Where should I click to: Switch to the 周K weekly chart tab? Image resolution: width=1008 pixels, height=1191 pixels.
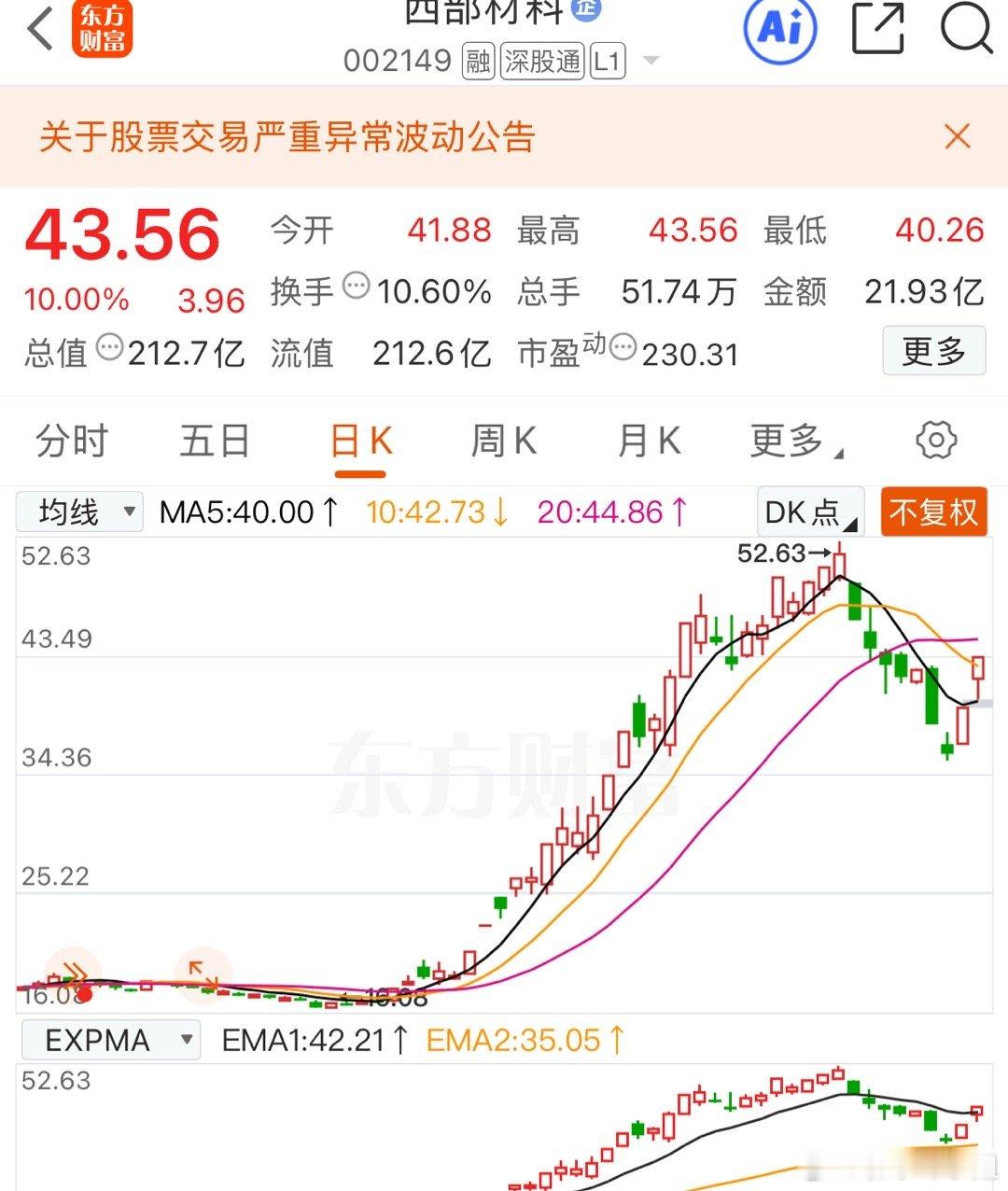(503, 441)
